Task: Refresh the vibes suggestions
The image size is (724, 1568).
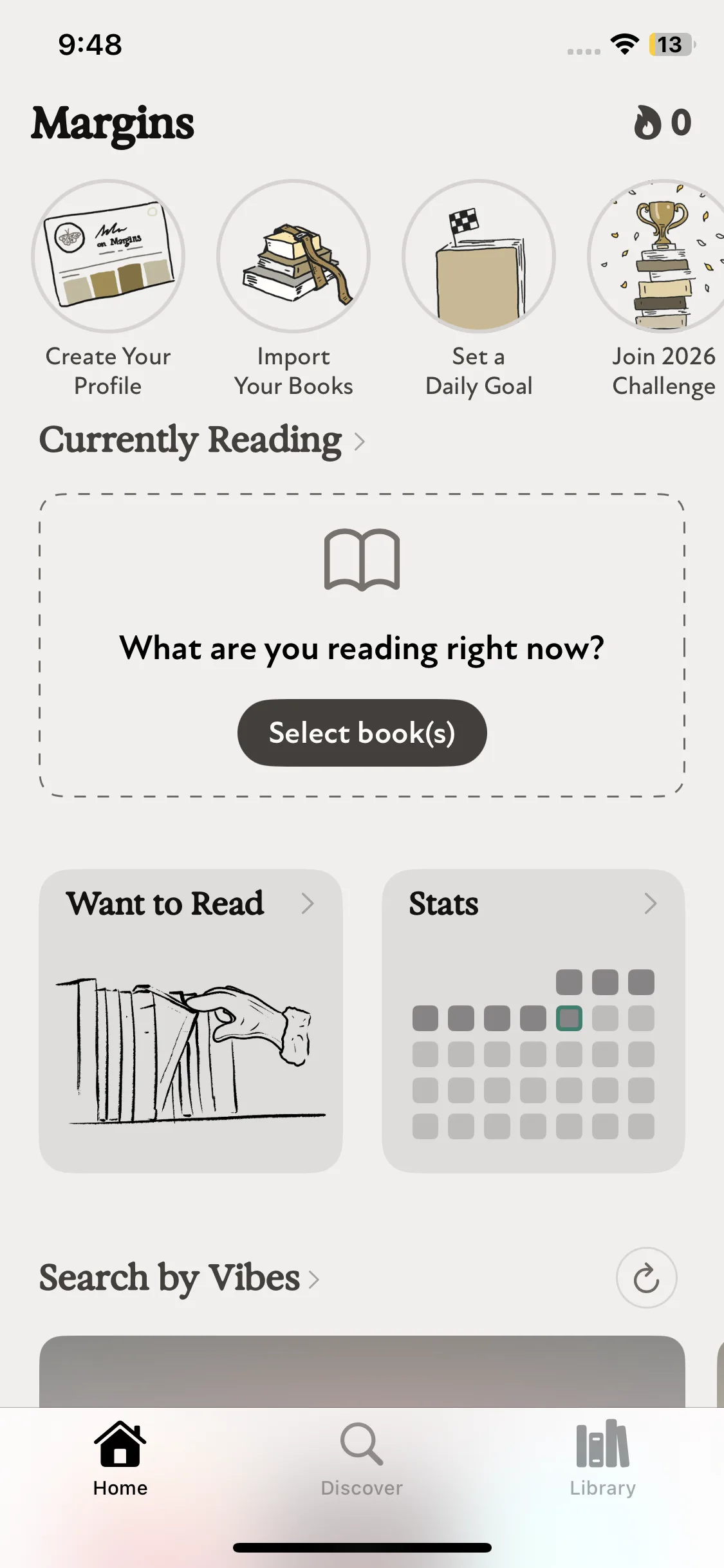Action: point(646,1278)
